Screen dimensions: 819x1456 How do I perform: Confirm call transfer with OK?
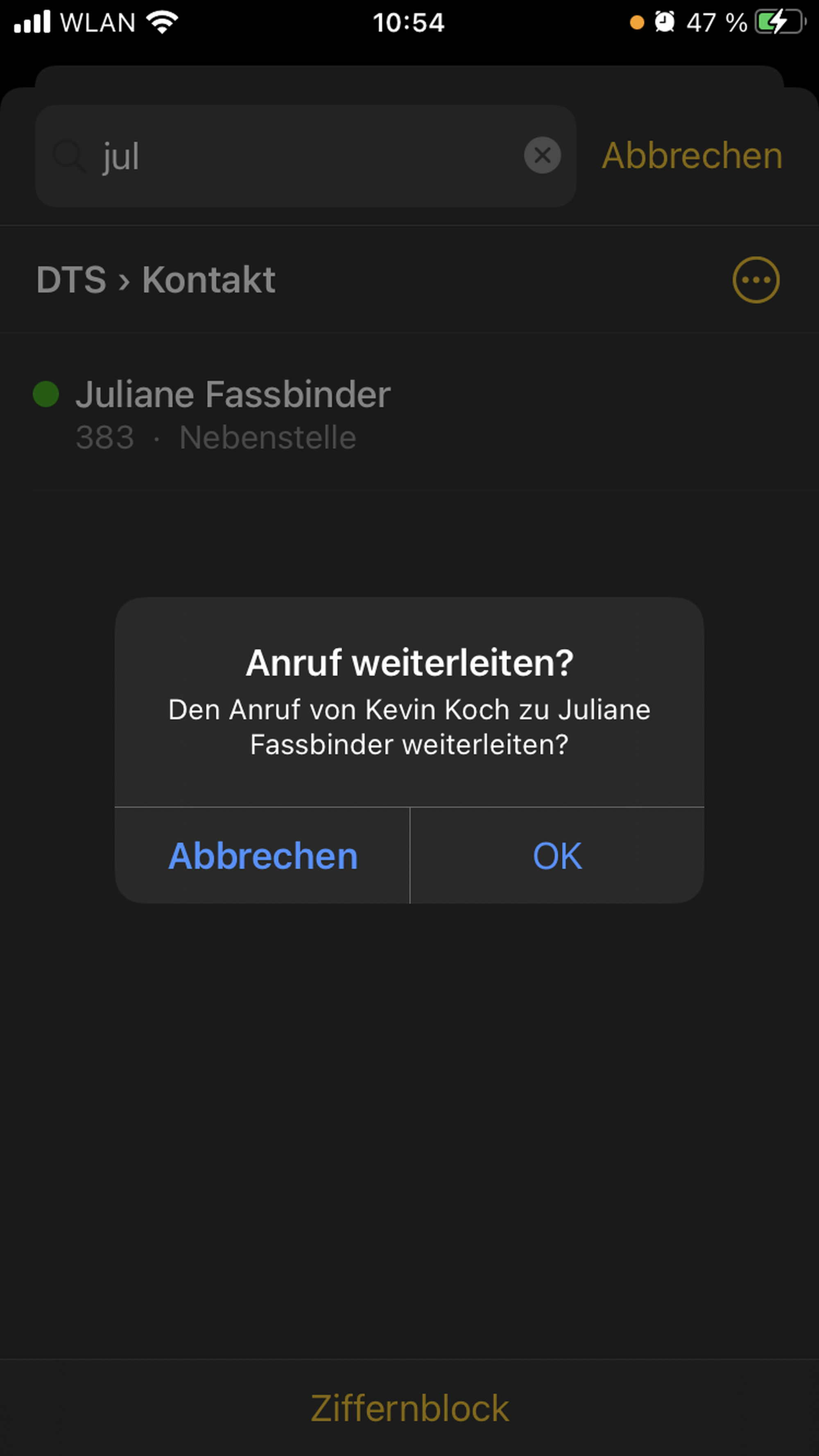[557, 856]
